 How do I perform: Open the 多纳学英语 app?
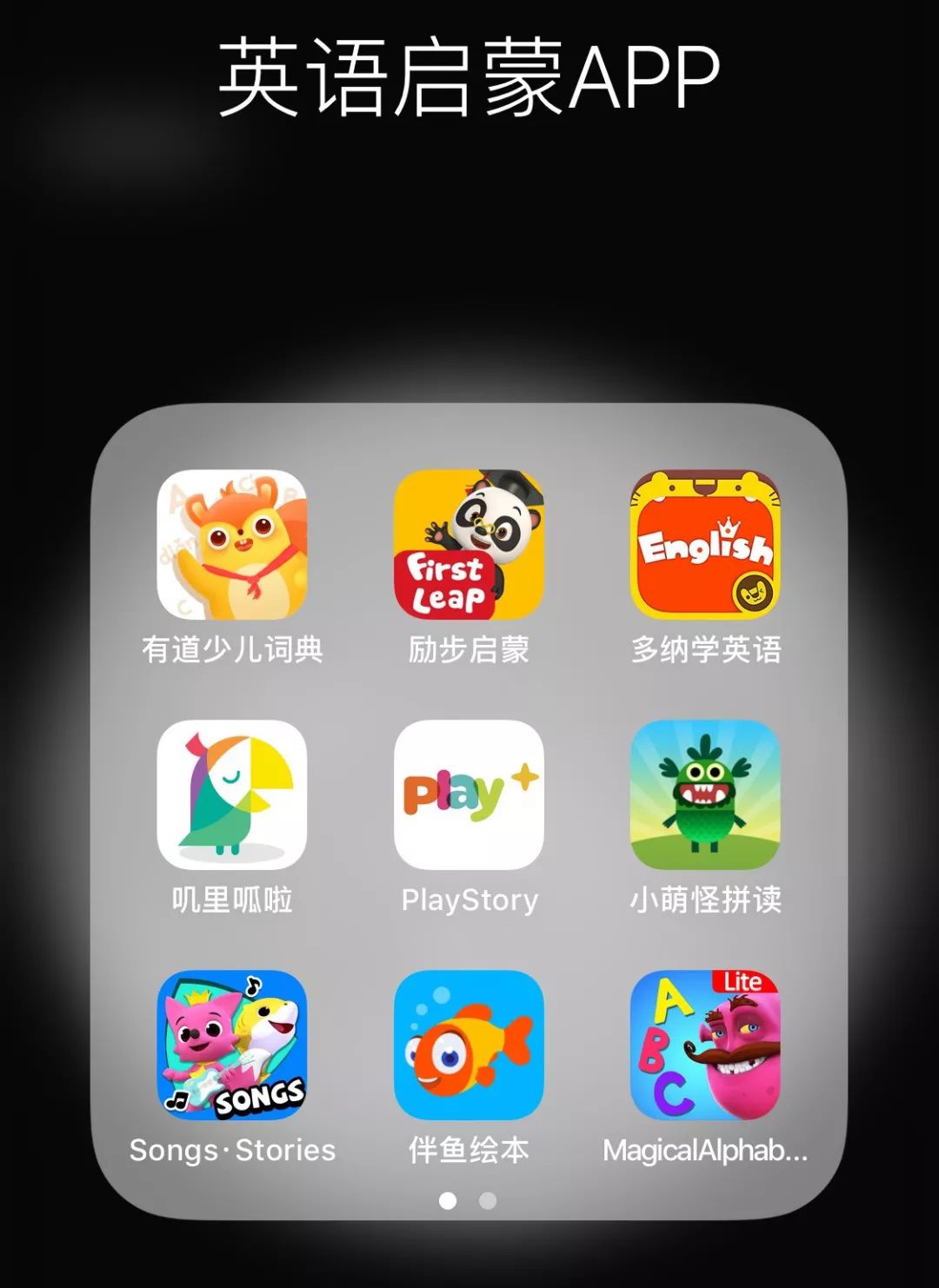pyautogui.click(x=705, y=545)
